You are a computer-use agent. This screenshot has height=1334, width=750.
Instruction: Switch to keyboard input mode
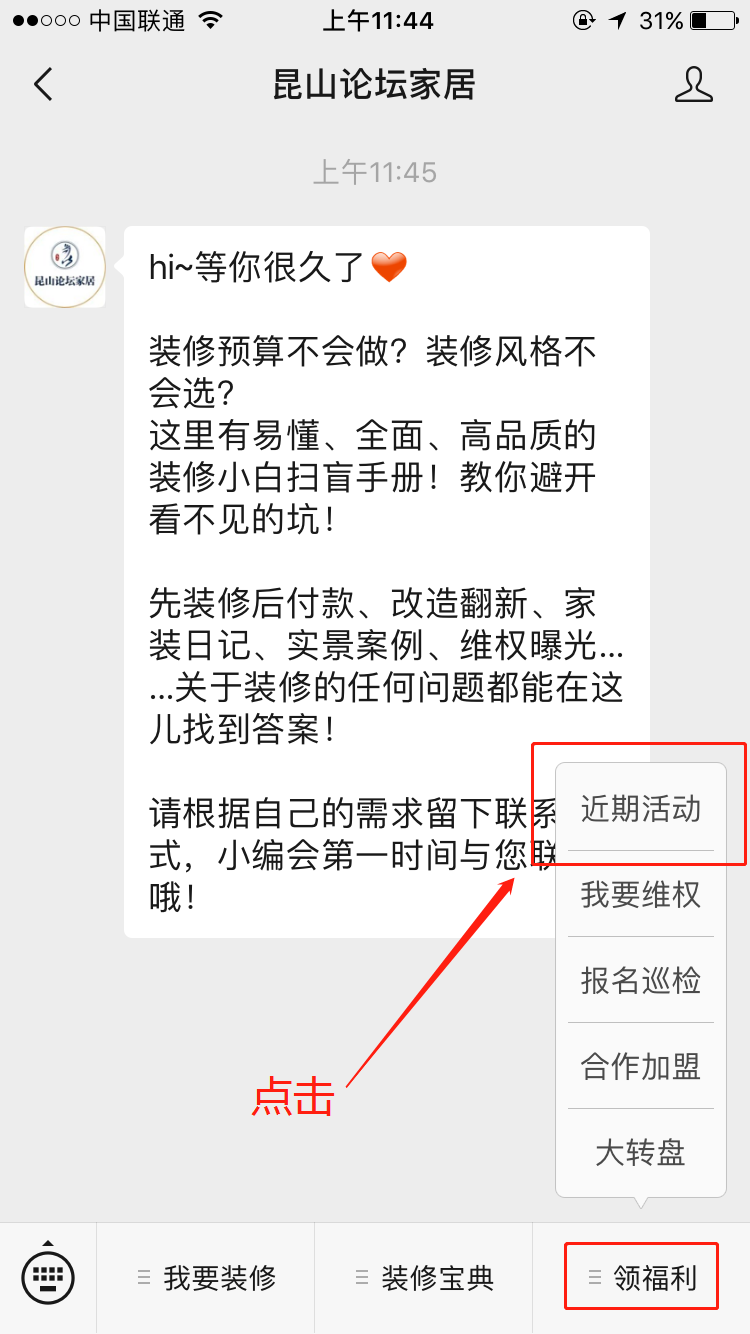click(48, 1277)
